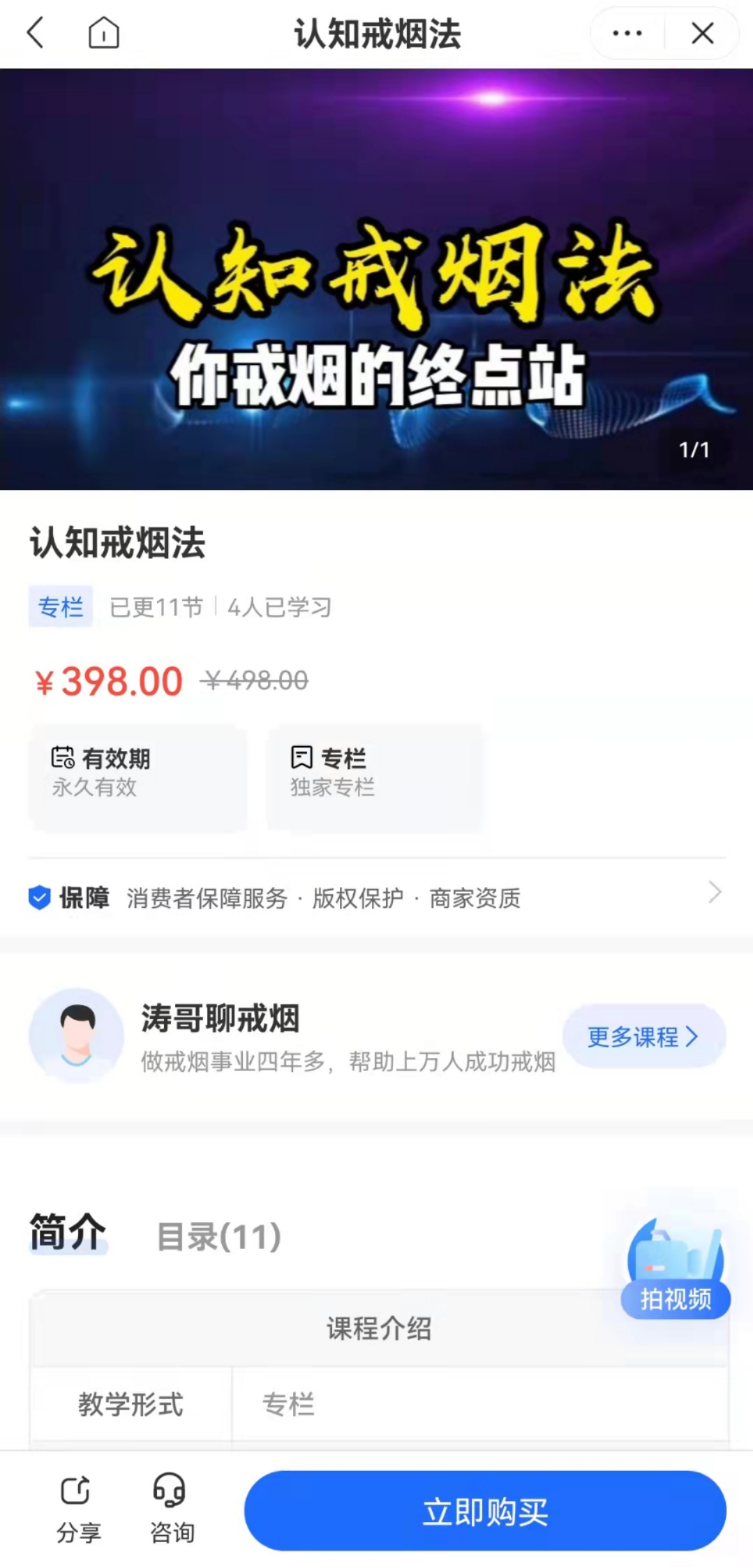
Task: Open the more options (...) menu
Action: (625, 32)
